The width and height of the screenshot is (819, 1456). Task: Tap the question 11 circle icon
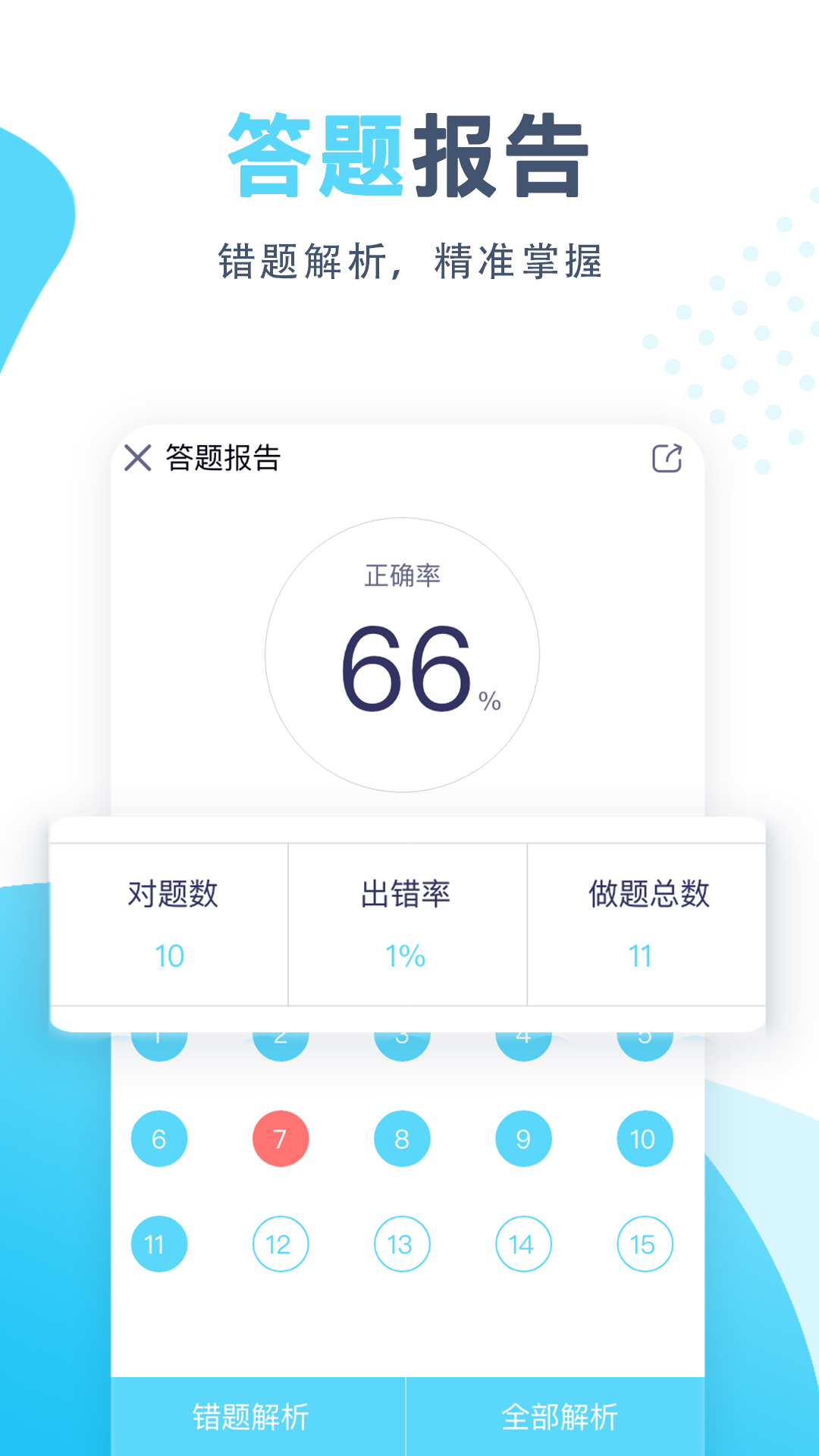[158, 1244]
